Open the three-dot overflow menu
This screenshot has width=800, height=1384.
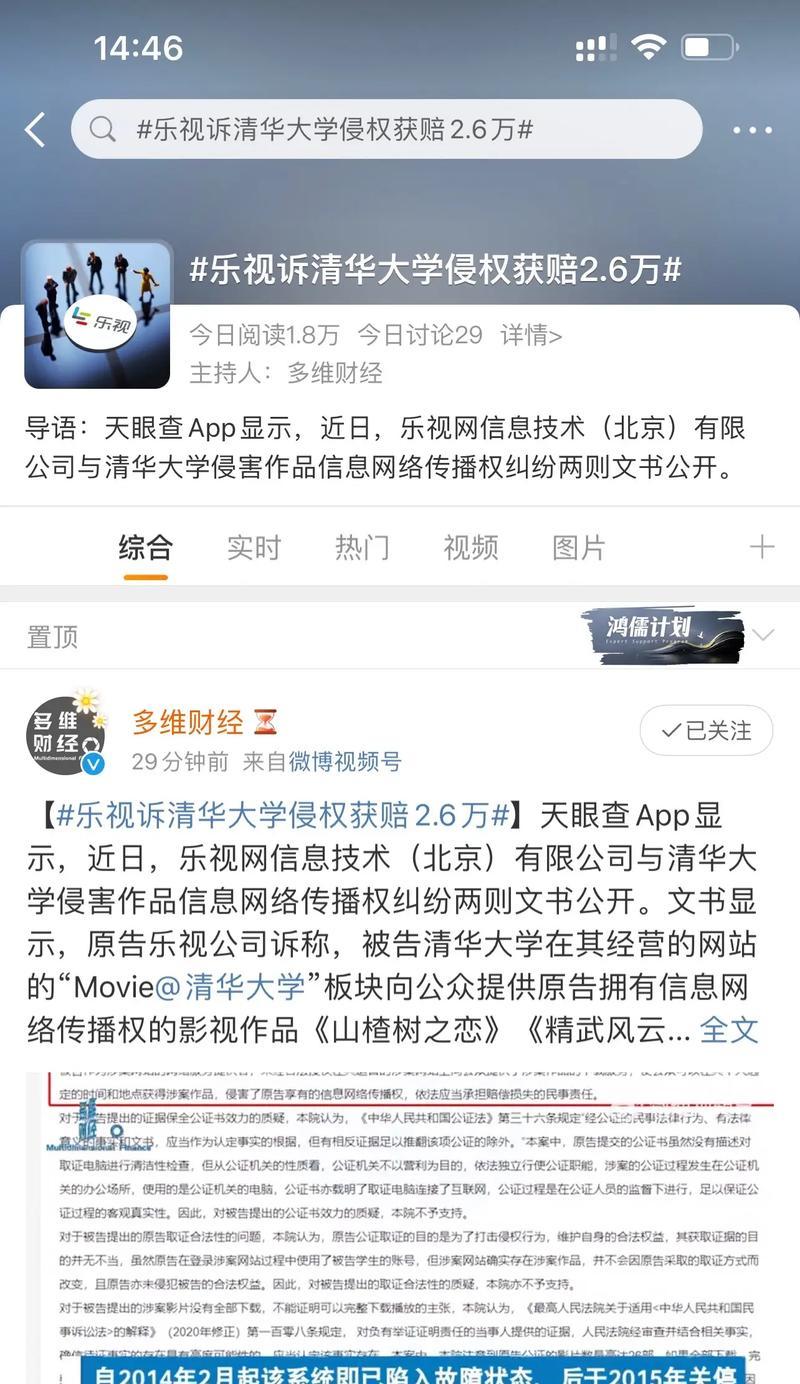click(752, 130)
